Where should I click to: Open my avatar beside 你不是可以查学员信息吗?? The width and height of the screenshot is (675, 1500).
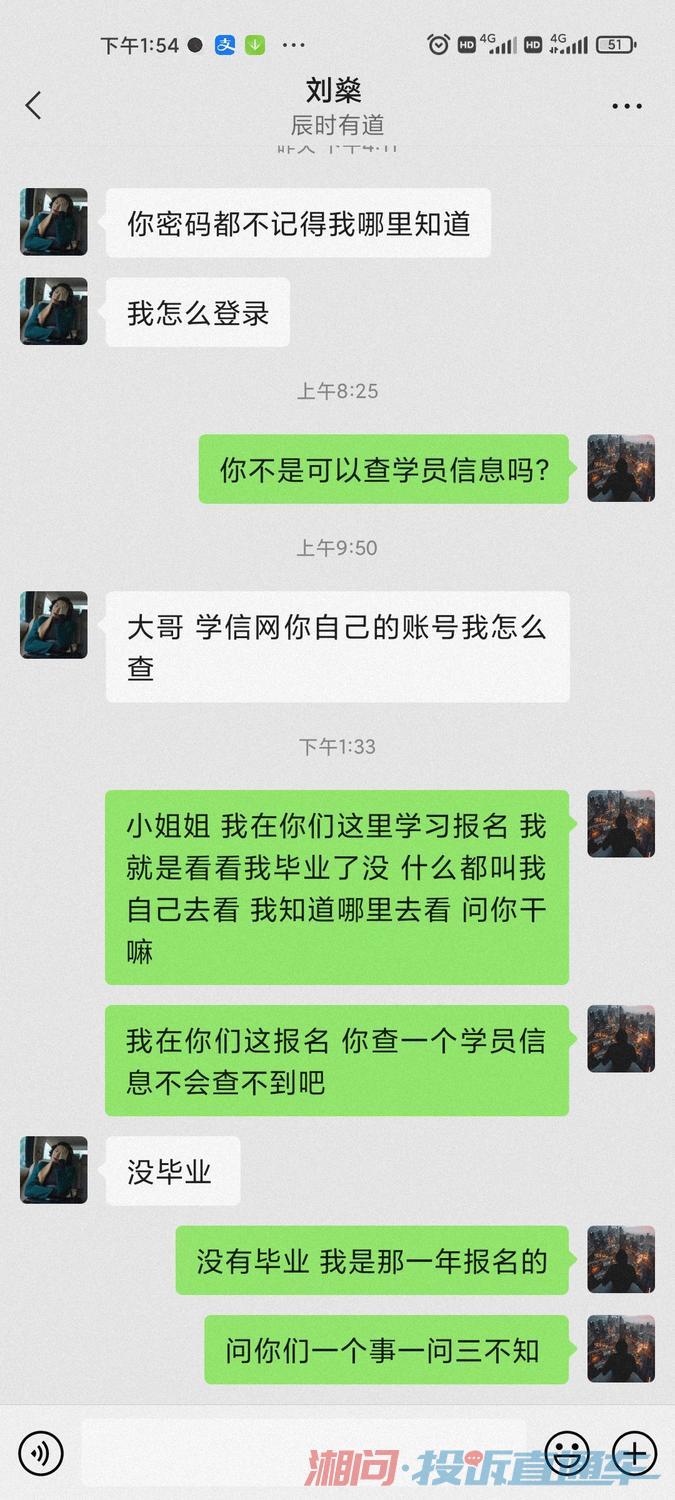coord(621,468)
